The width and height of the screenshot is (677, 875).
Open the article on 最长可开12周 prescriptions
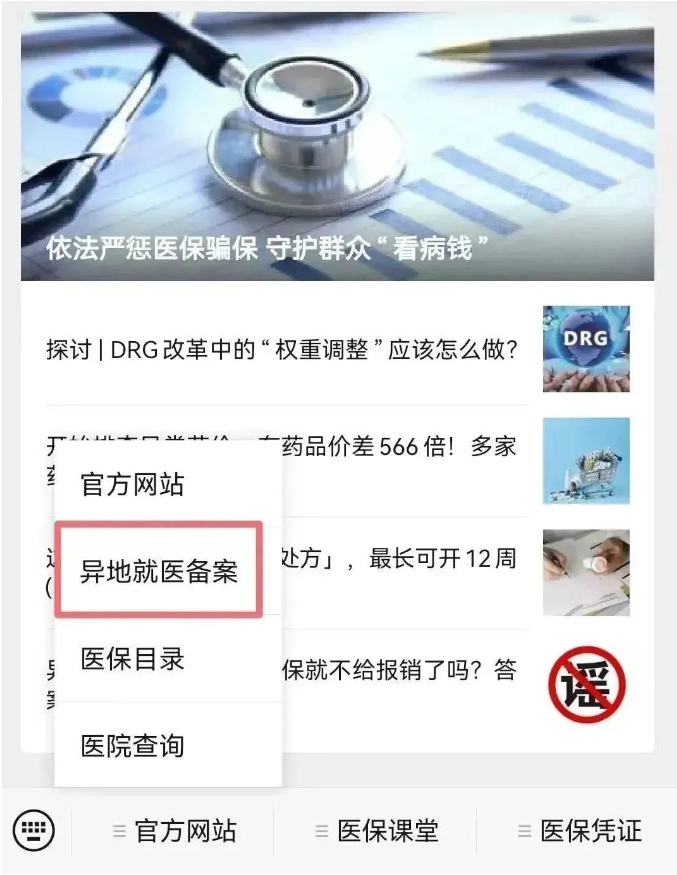pos(420,558)
